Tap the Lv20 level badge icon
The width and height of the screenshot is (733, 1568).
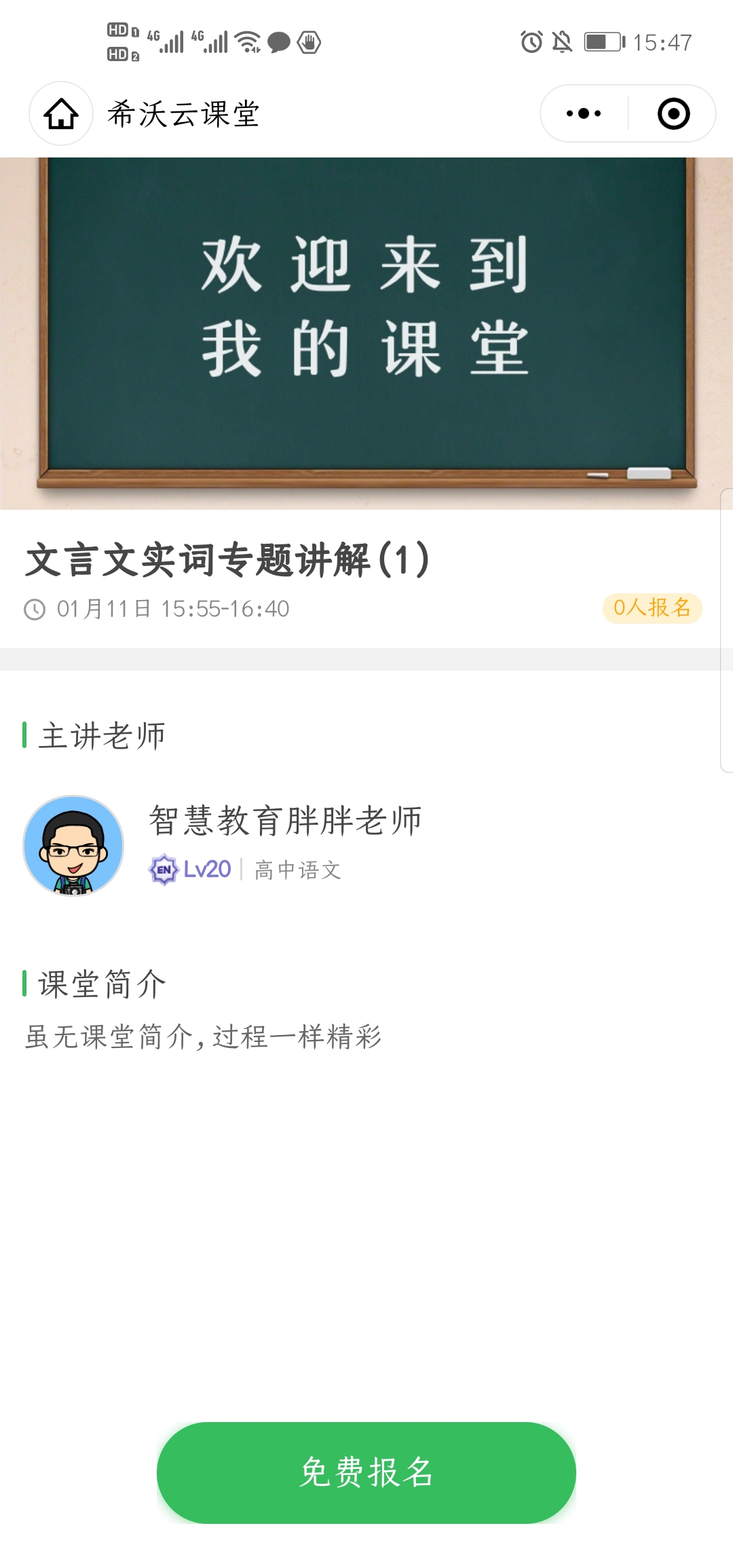(x=162, y=869)
